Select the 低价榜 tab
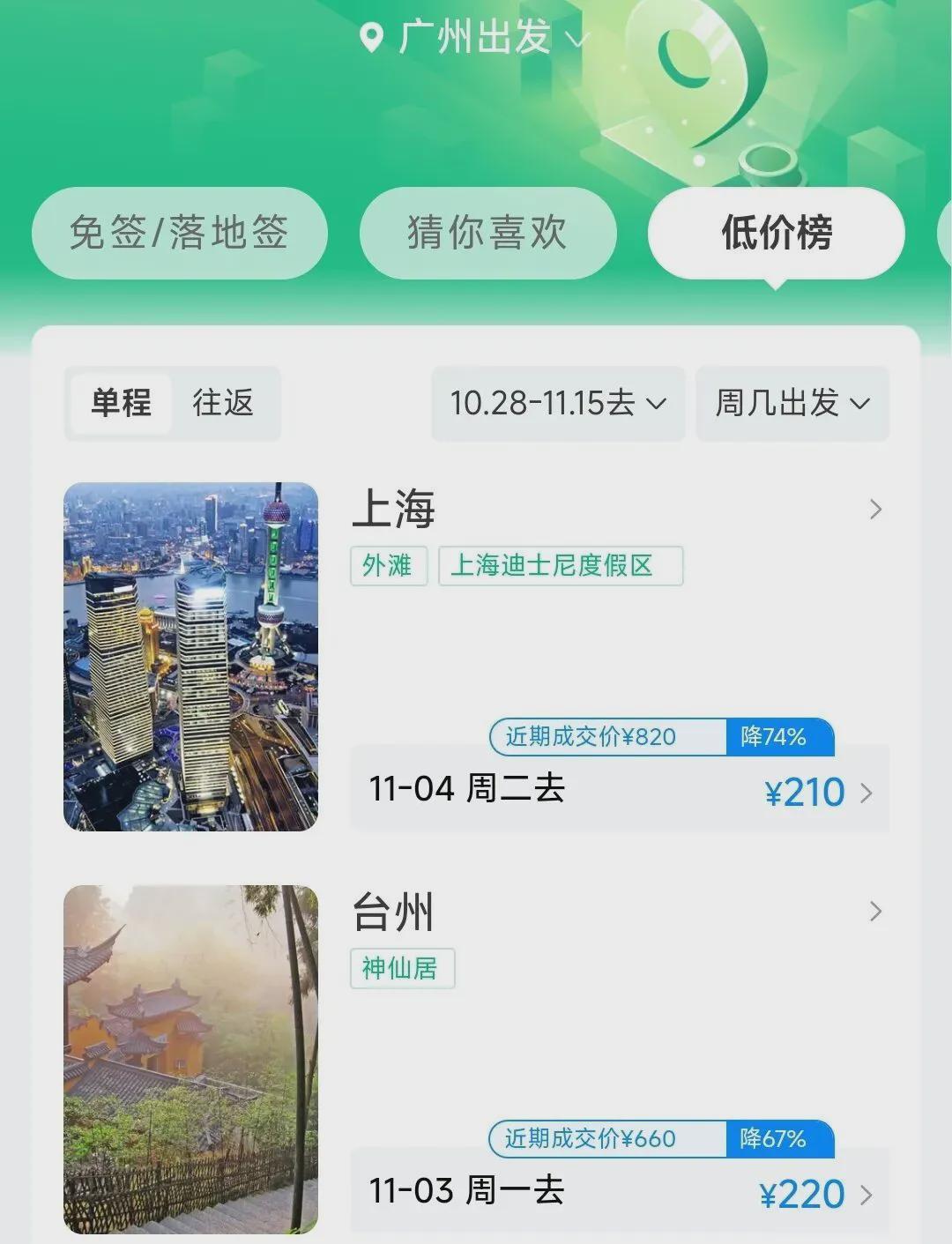The width and height of the screenshot is (952, 1244). coord(777,231)
